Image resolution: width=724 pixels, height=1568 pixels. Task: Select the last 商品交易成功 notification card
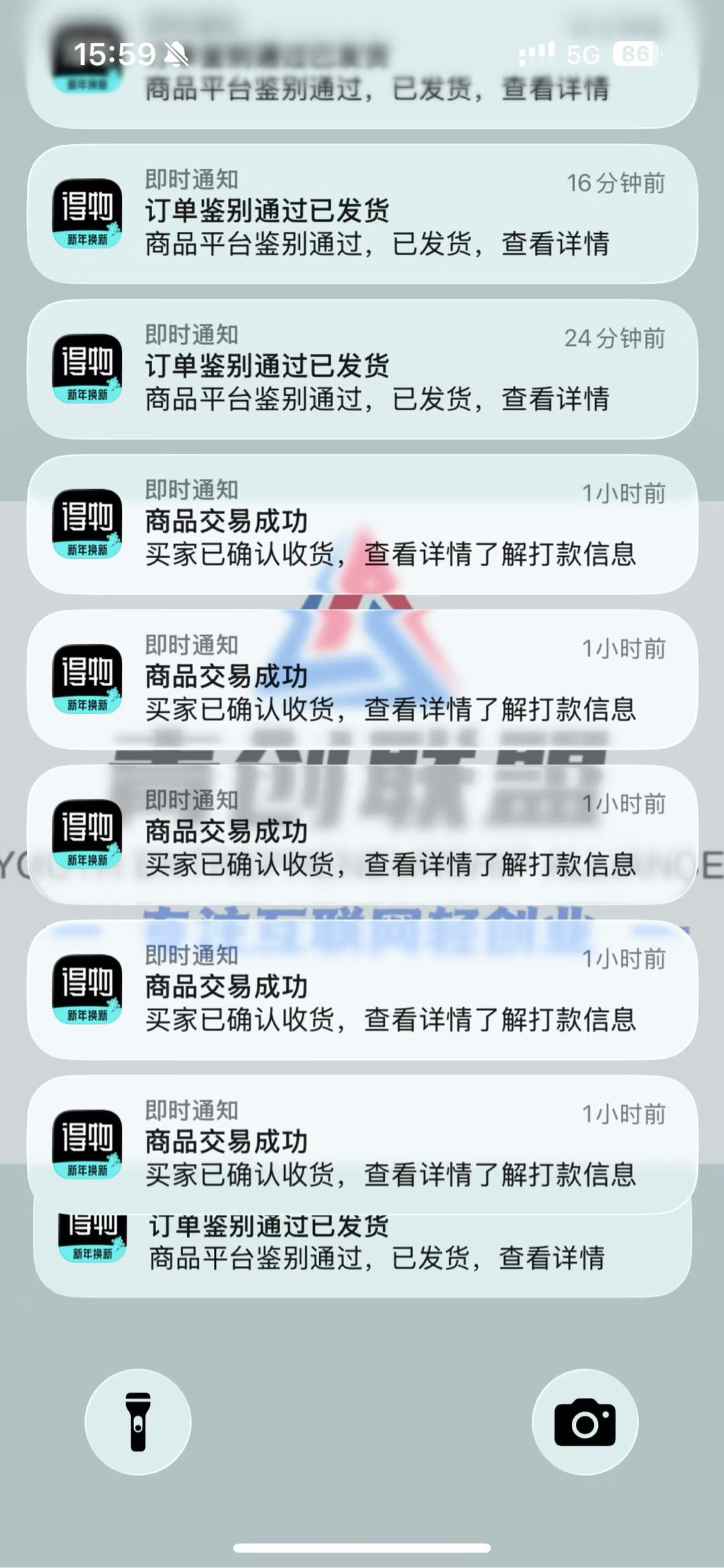point(362,1139)
